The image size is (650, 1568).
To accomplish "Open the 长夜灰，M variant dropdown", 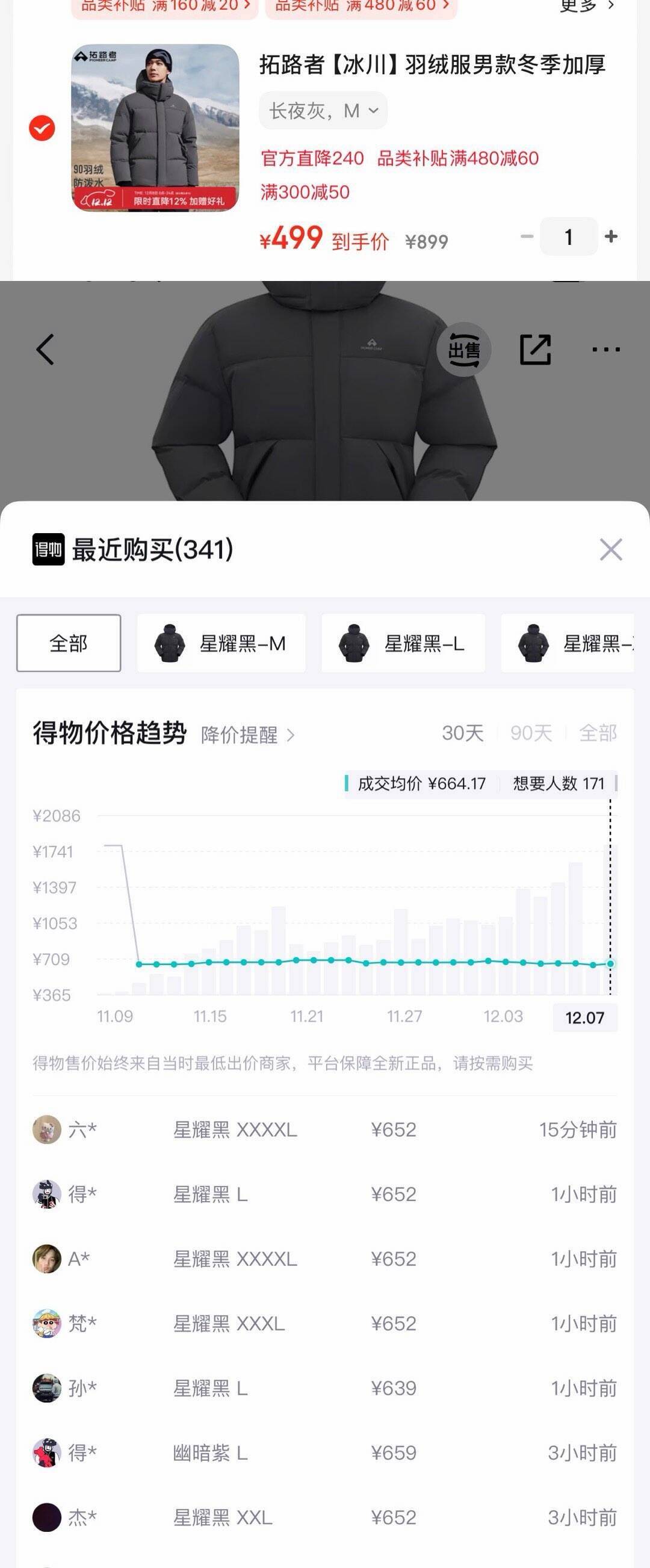I will point(323,111).
